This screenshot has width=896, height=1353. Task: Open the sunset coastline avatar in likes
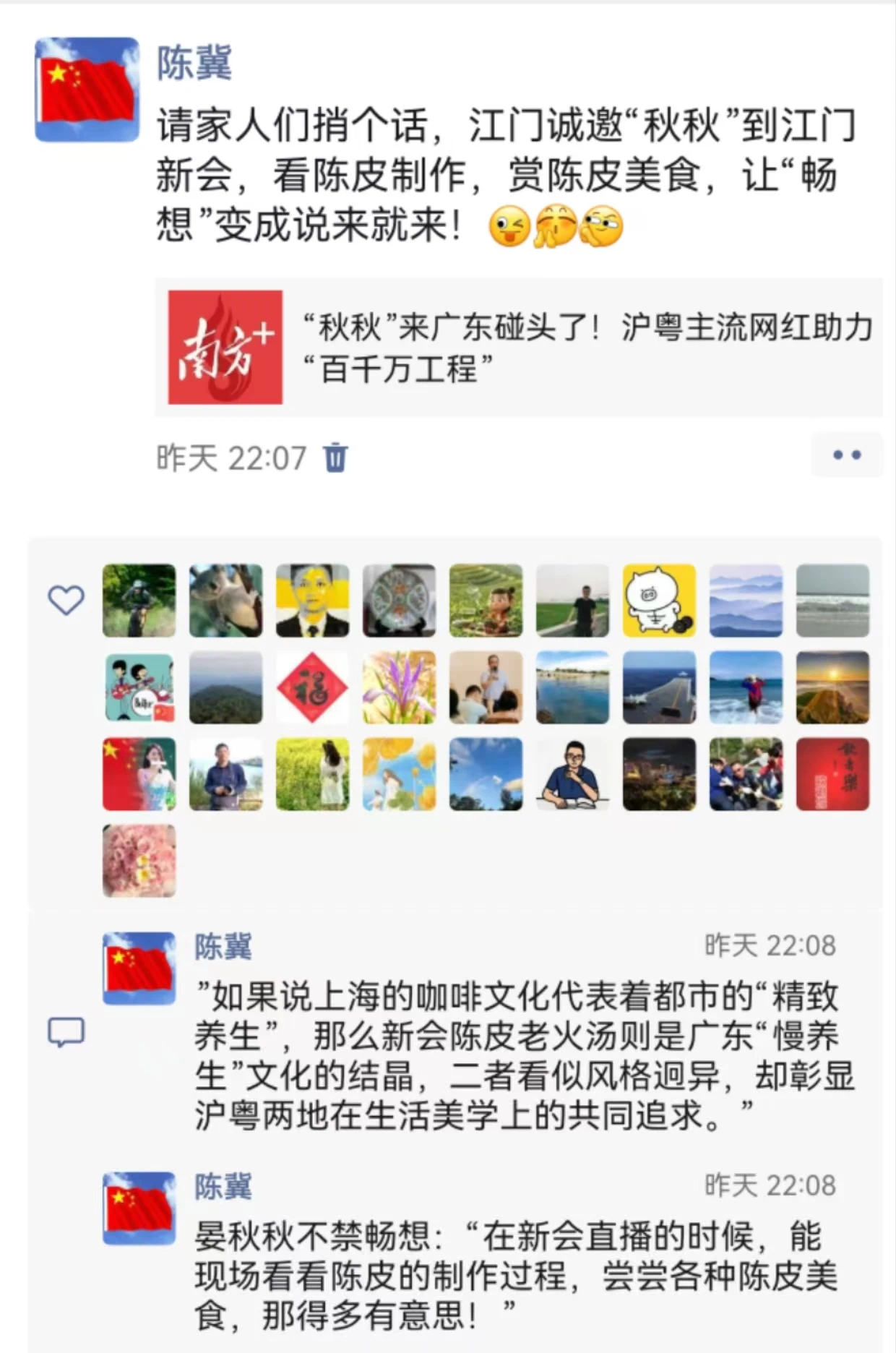pyautogui.click(x=832, y=687)
